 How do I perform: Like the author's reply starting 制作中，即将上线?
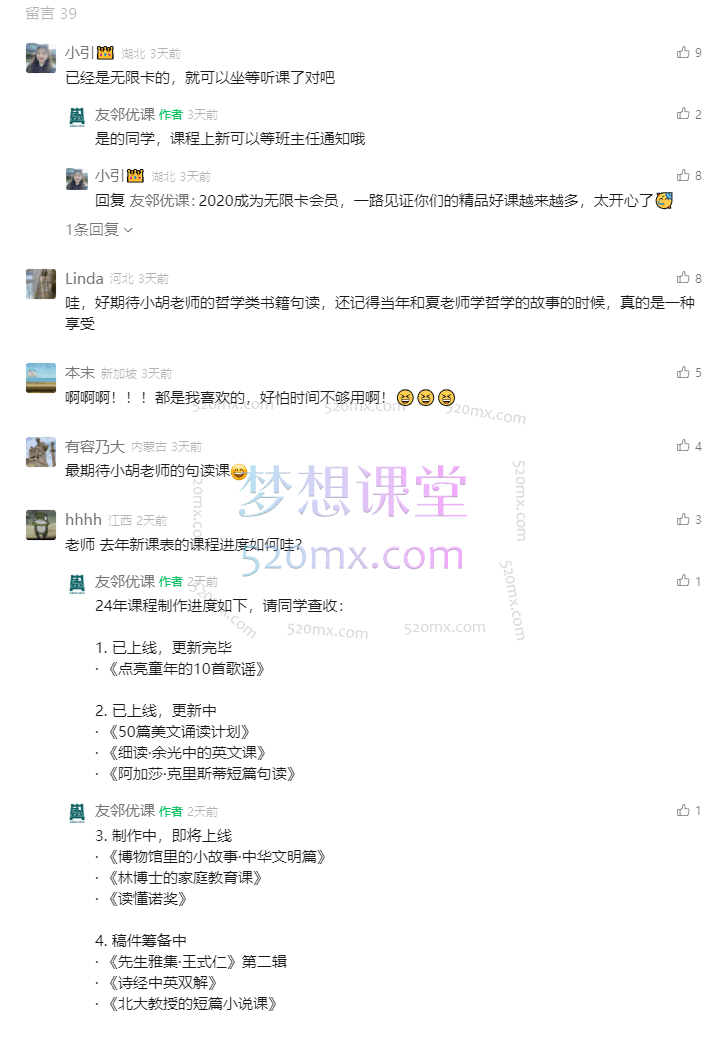coord(684,810)
